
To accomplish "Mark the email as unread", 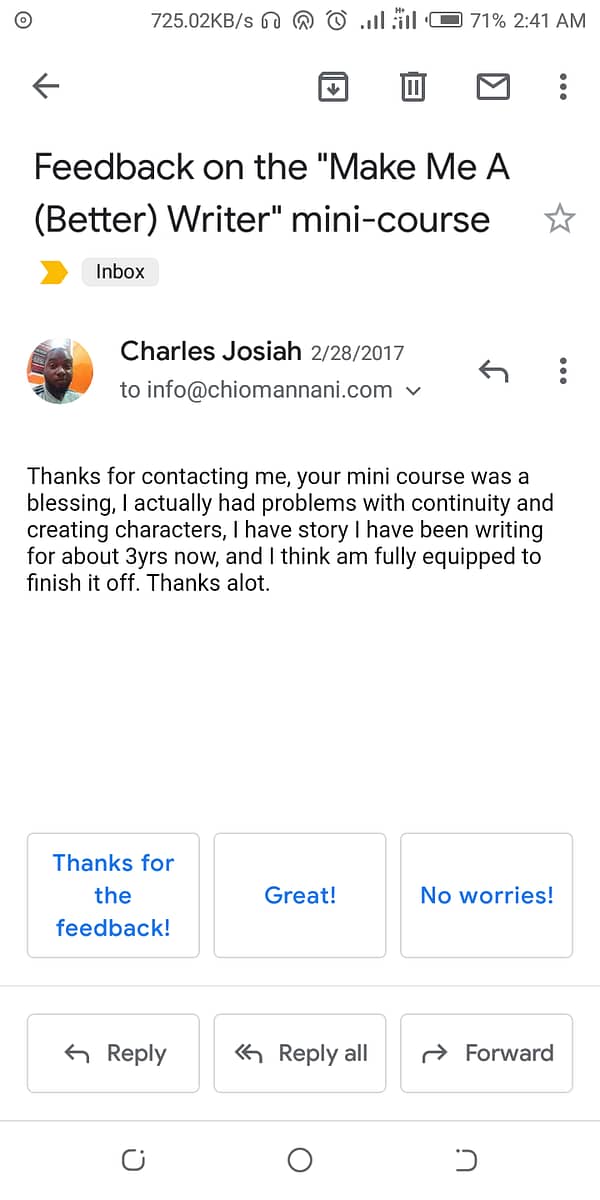I will (x=493, y=87).
